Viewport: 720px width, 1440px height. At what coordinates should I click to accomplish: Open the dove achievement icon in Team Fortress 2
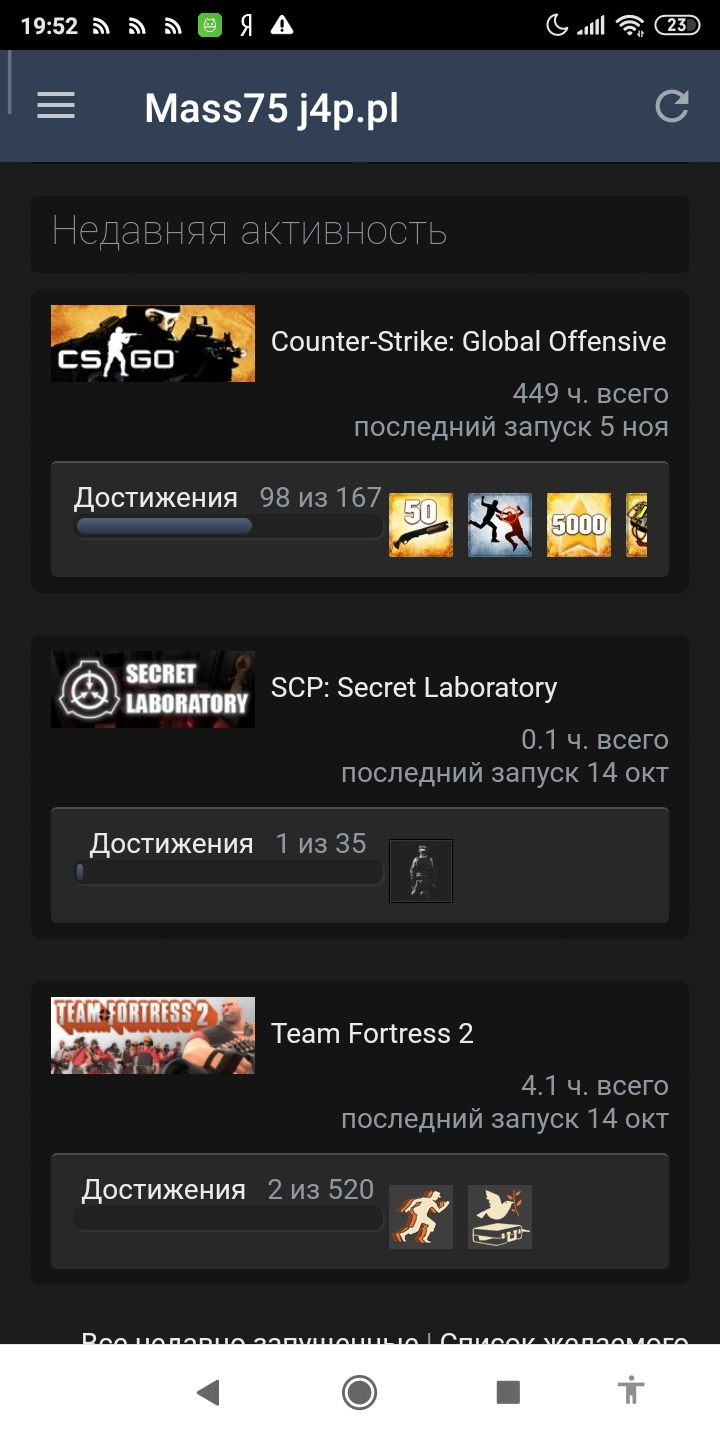500,1217
